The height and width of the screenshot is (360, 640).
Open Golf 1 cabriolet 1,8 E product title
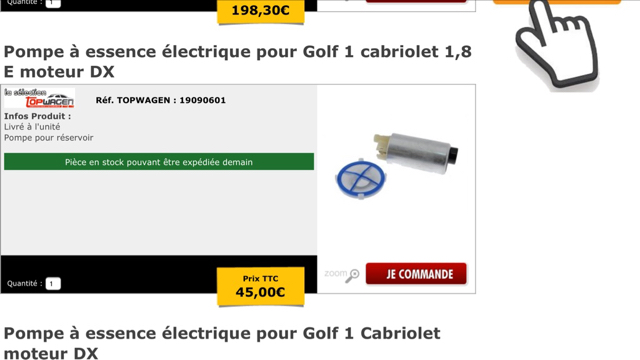(x=238, y=61)
